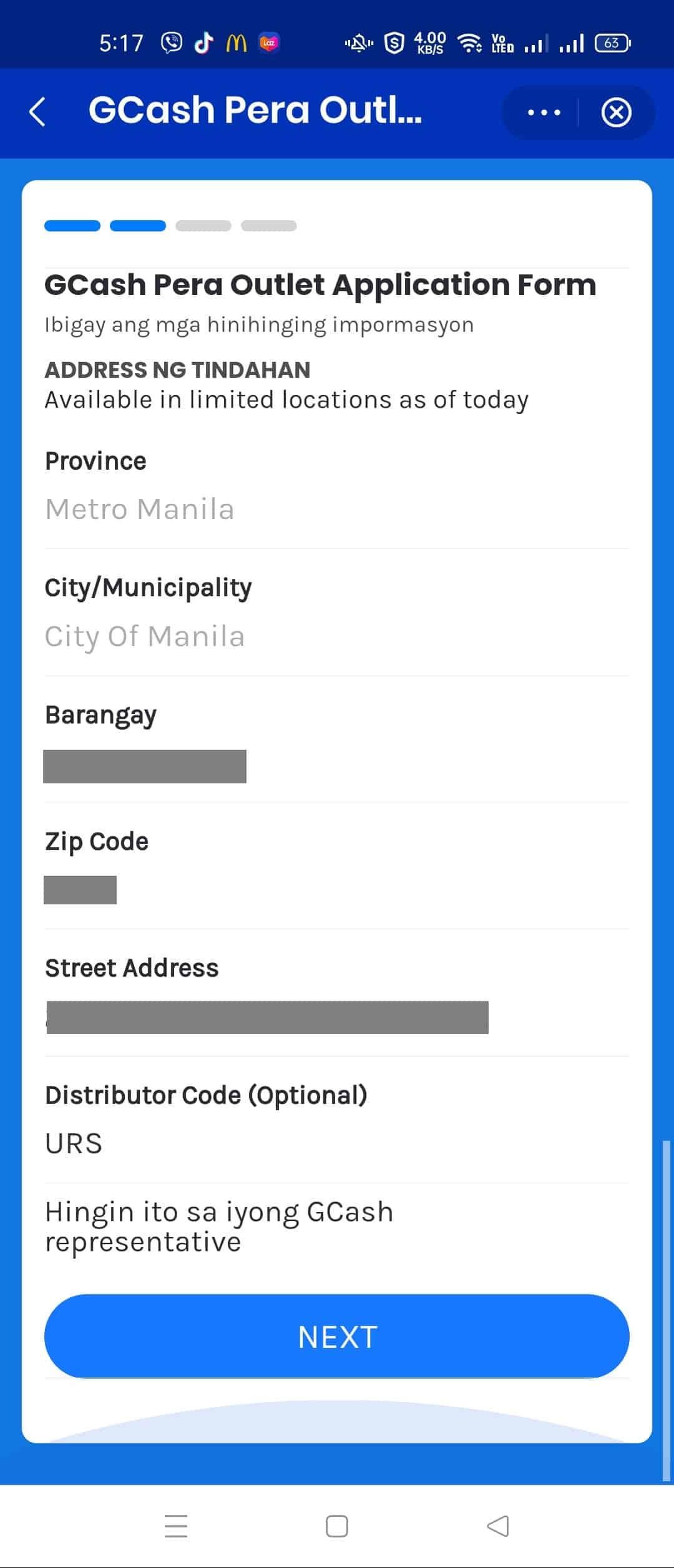This screenshot has height=1568, width=674.
Task: Tap the NEXT button
Action: click(x=336, y=1336)
